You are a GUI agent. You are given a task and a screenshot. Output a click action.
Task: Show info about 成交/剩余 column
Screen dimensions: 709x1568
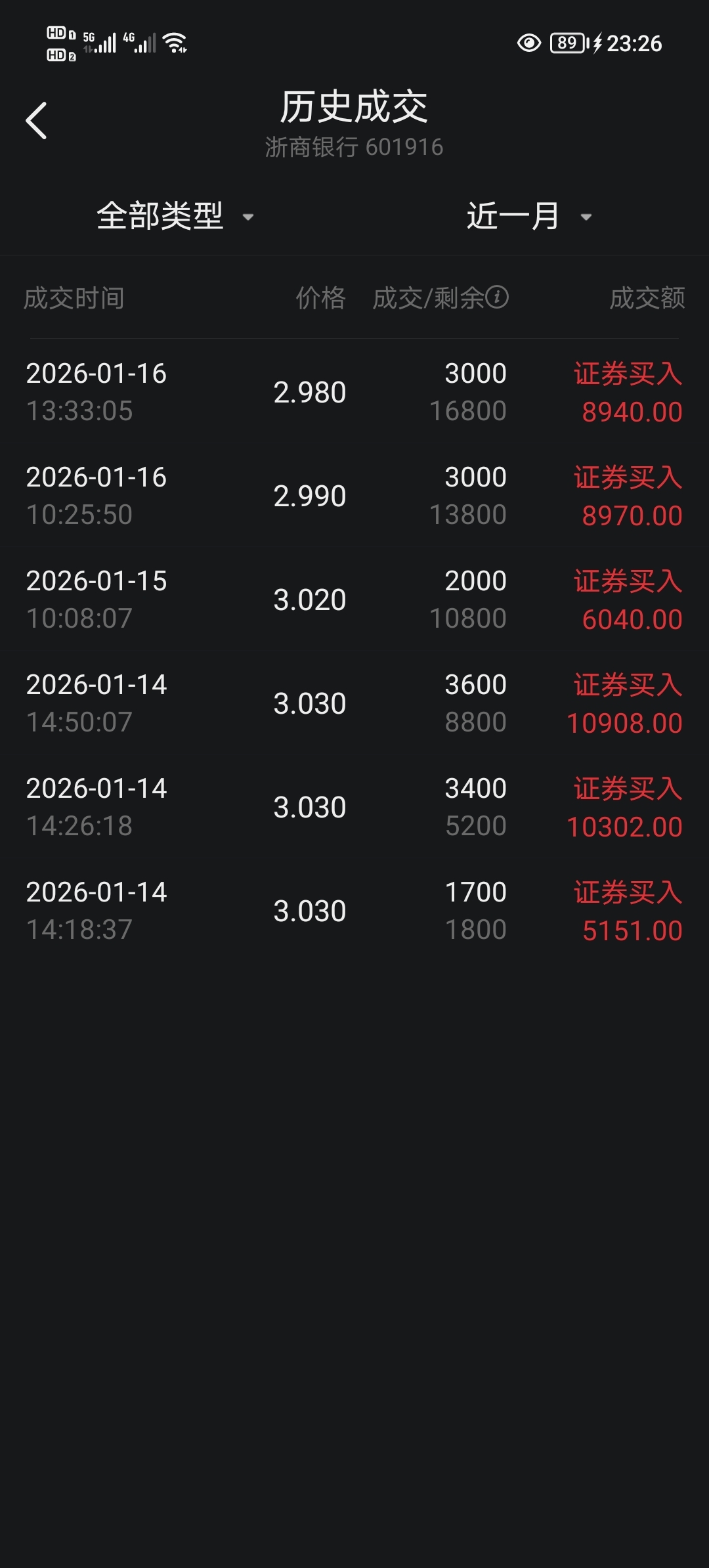(497, 297)
